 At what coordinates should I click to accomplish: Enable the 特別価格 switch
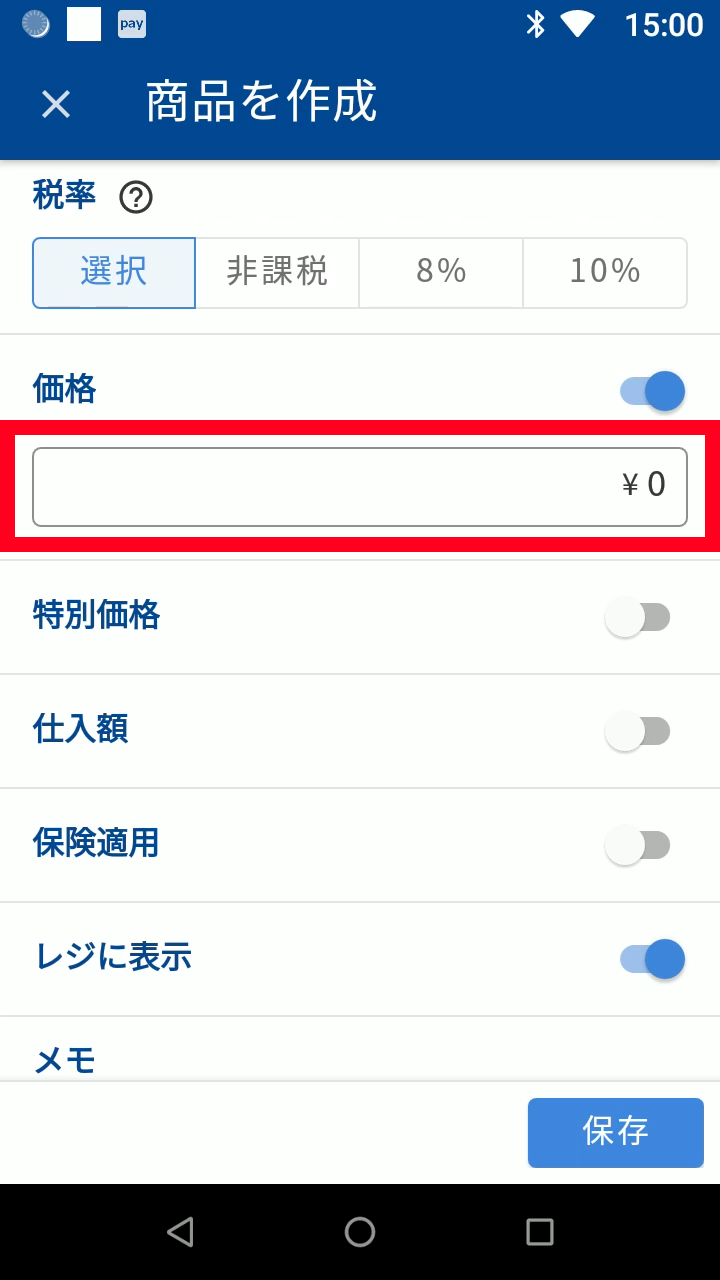click(x=638, y=618)
